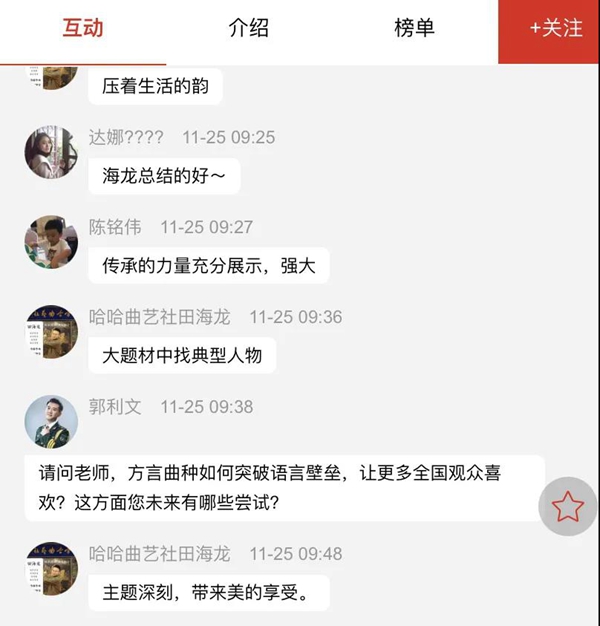View 陈铭伟's avatar profile
This screenshot has width=600, height=626.
(51, 241)
